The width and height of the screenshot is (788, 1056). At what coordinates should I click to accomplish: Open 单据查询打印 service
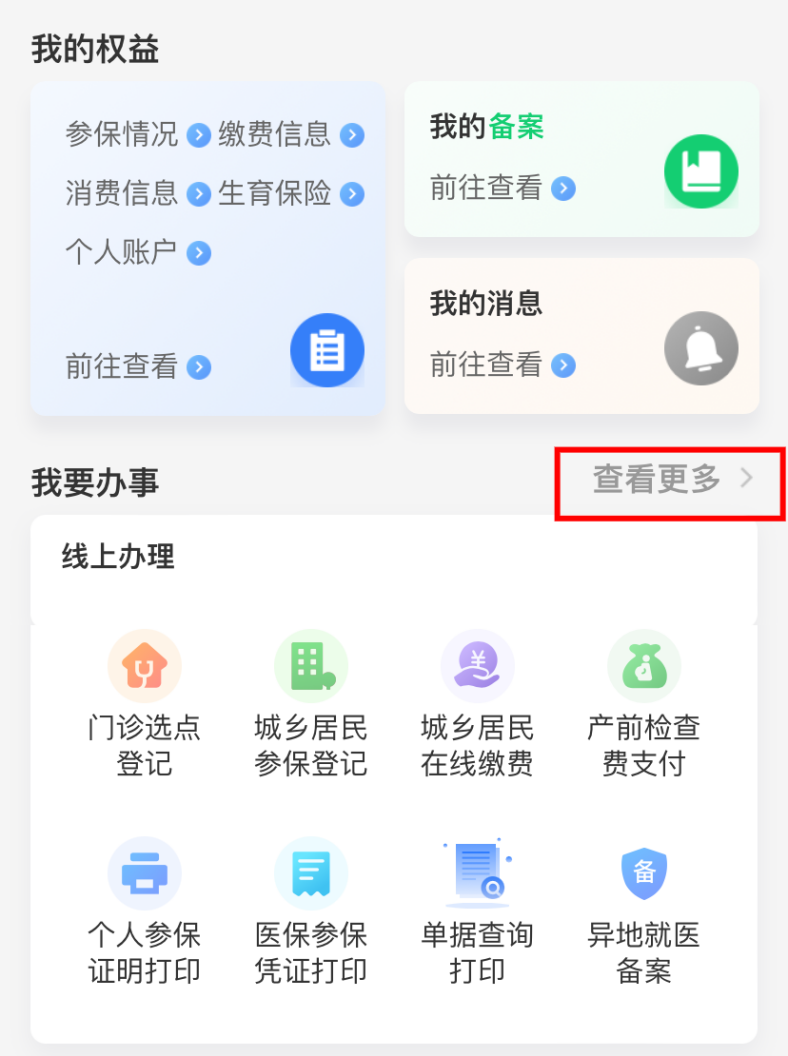click(x=477, y=912)
